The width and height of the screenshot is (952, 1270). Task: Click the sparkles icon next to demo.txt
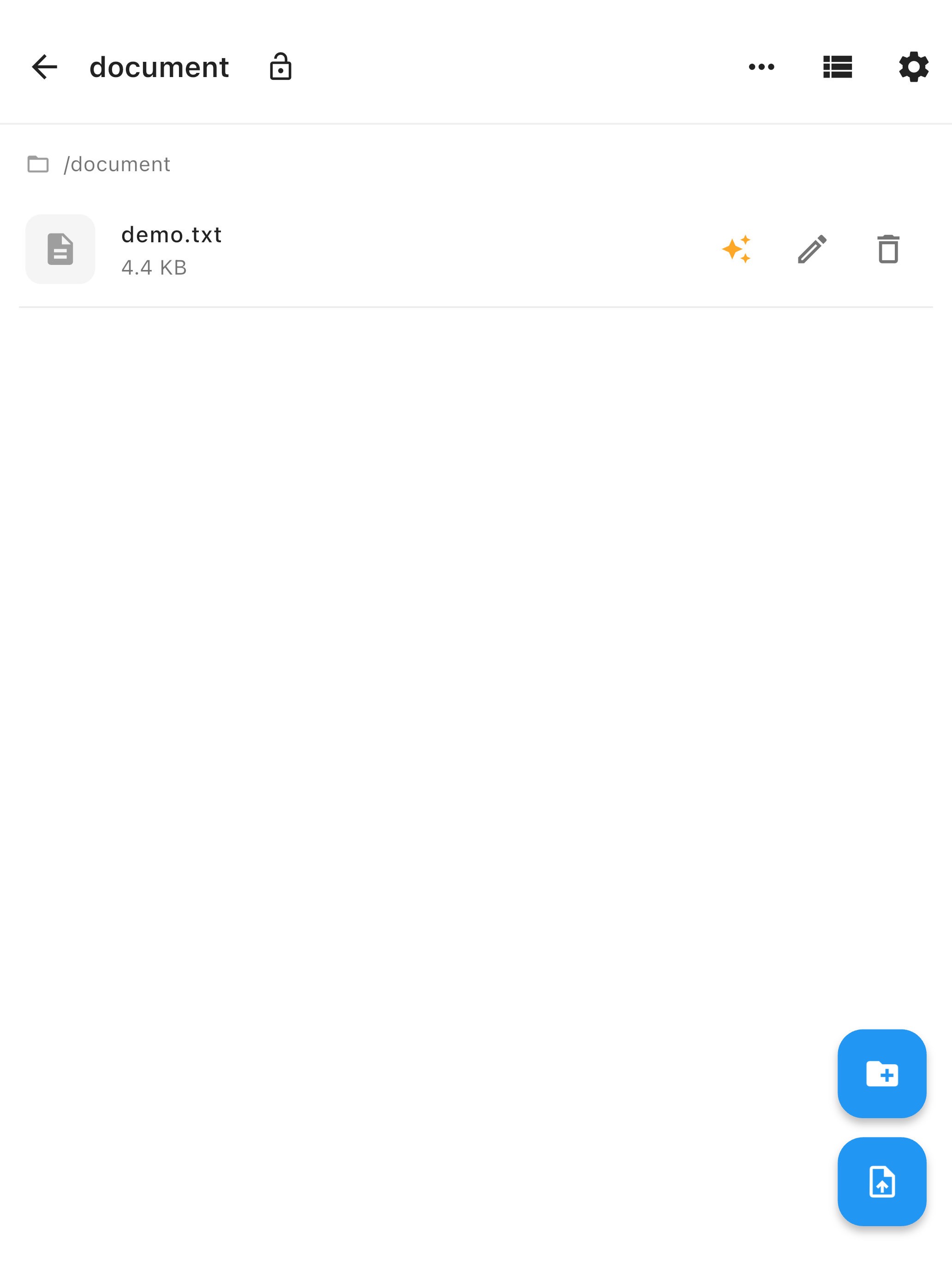[x=736, y=249]
